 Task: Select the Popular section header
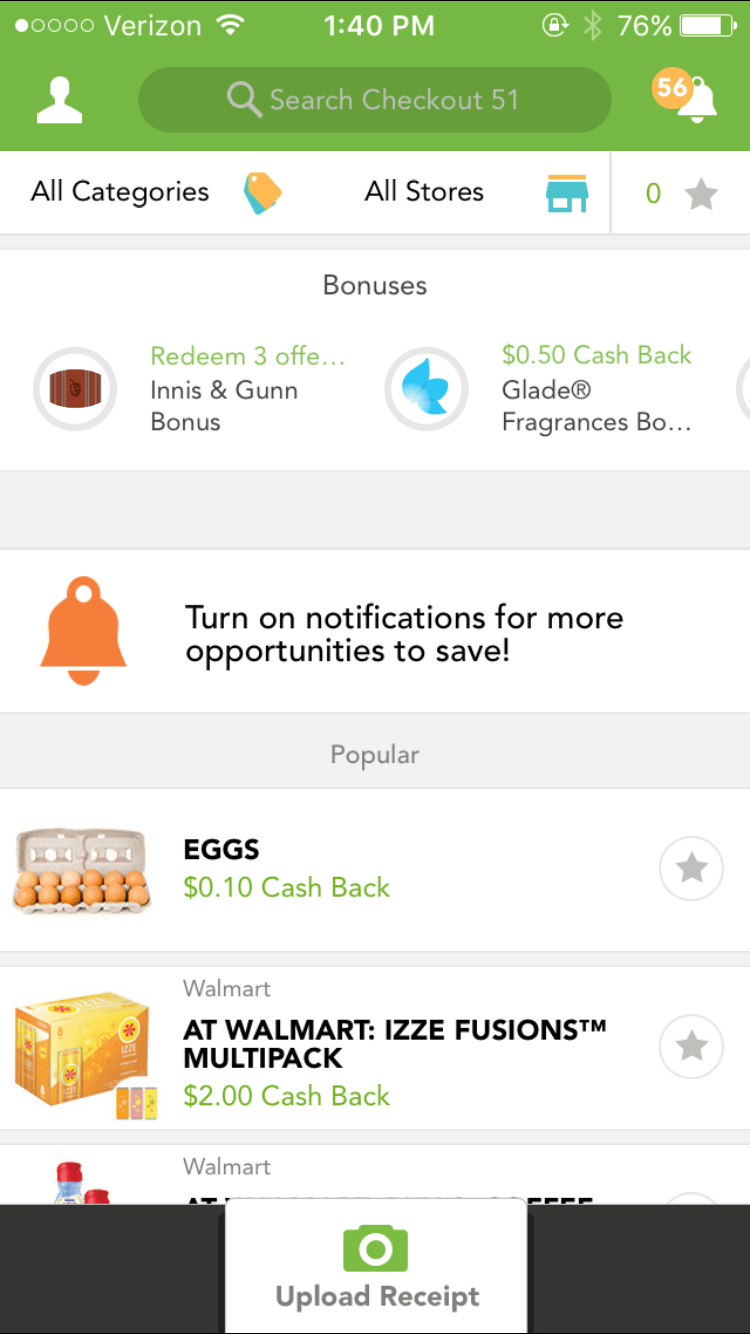click(x=374, y=754)
